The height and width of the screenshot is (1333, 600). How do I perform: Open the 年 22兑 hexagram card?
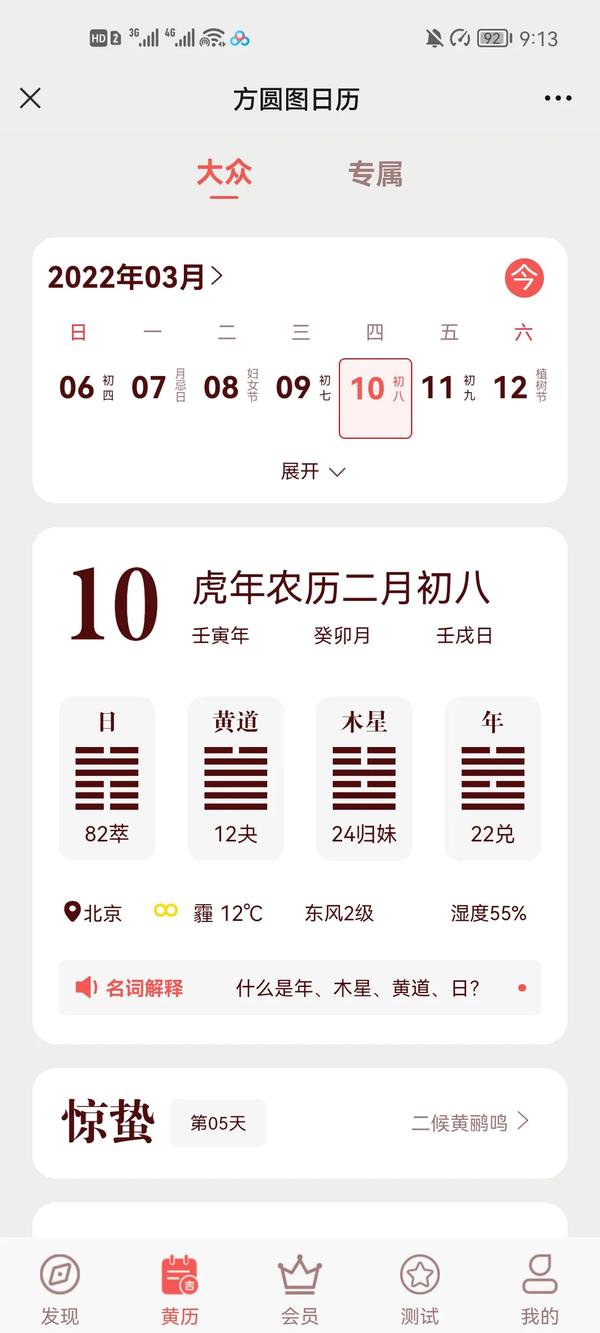(492, 778)
